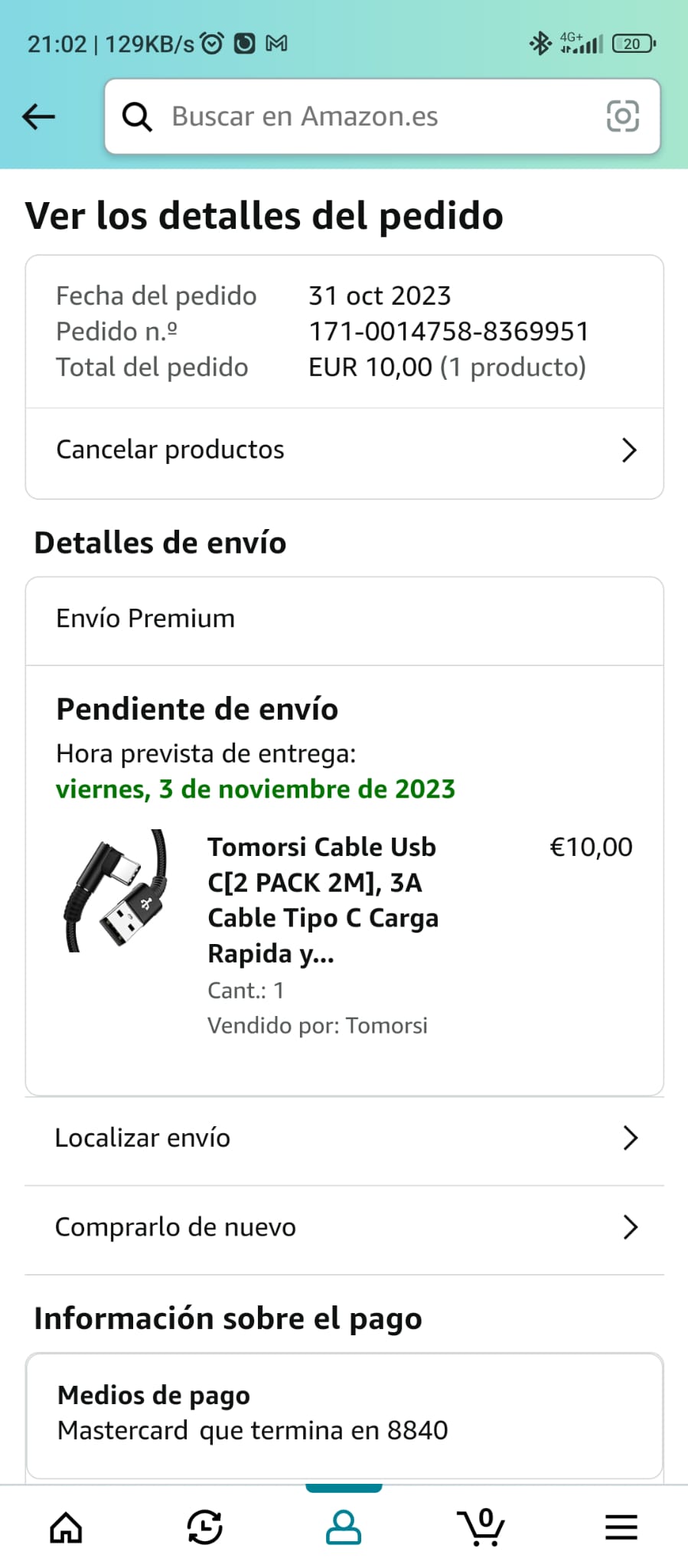Image resolution: width=688 pixels, height=1568 pixels.
Task: Open the shopping cart tab
Action: (481, 1528)
